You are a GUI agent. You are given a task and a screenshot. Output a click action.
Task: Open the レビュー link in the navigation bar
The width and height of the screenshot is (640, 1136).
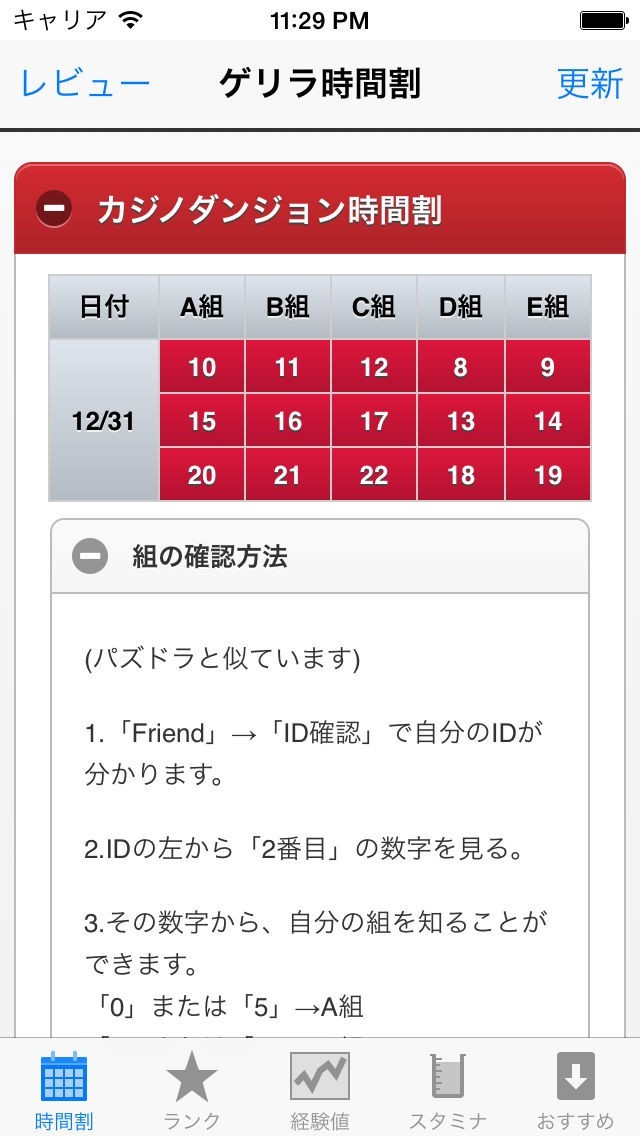(x=85, y=84)
